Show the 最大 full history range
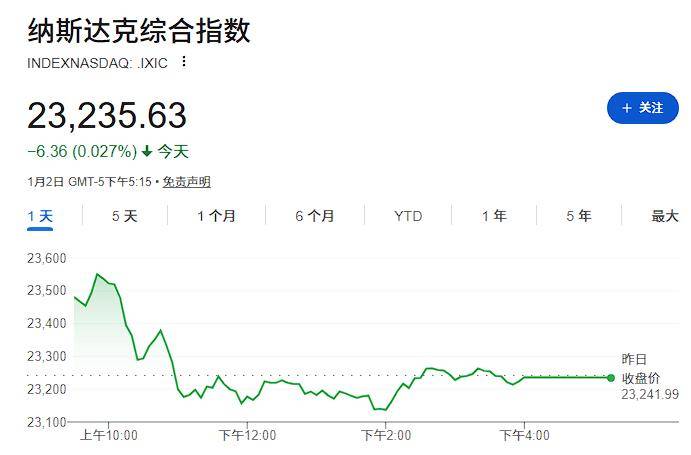This screenshot has width=691, height=455. tap(665, 216)
